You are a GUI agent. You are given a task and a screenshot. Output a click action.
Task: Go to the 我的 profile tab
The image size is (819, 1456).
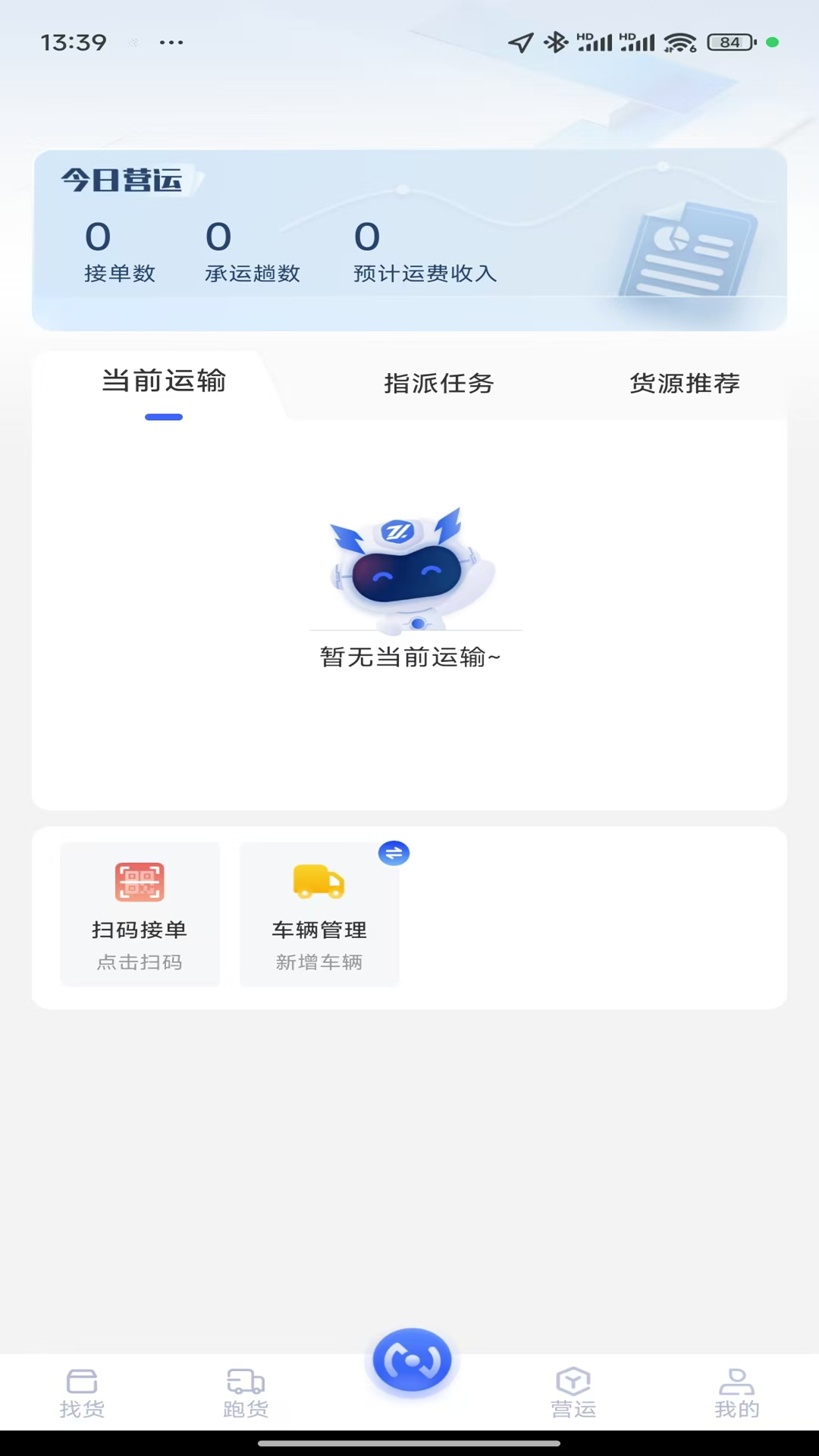[x=736, y=1392]
